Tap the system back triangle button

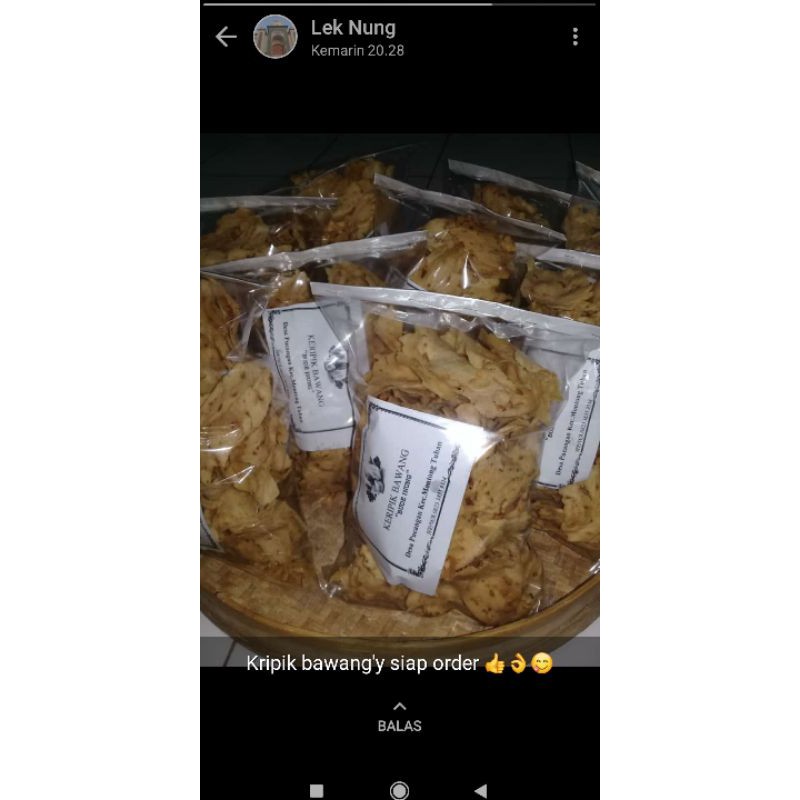[481, 790]
